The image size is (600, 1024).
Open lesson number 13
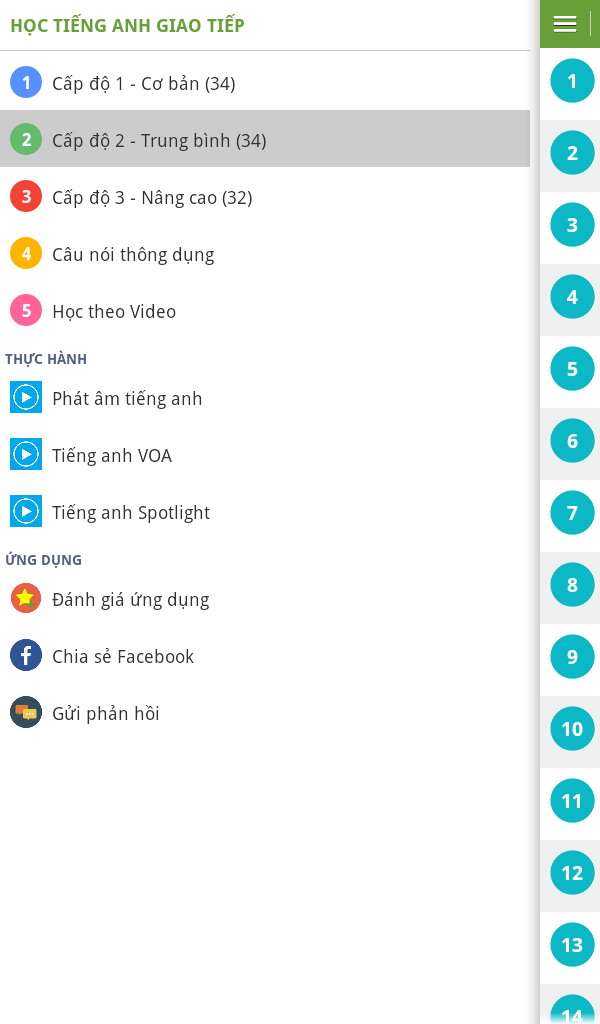[572, 944]
